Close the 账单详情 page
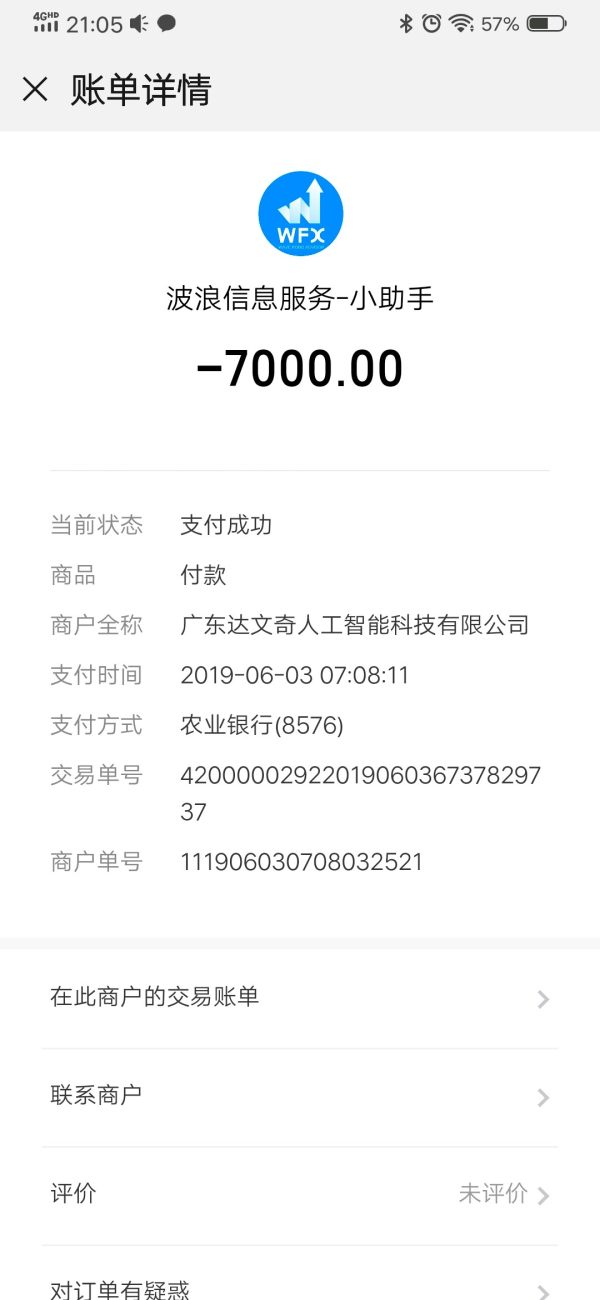This screenshot has height=1300, width=600. point(35,90)
